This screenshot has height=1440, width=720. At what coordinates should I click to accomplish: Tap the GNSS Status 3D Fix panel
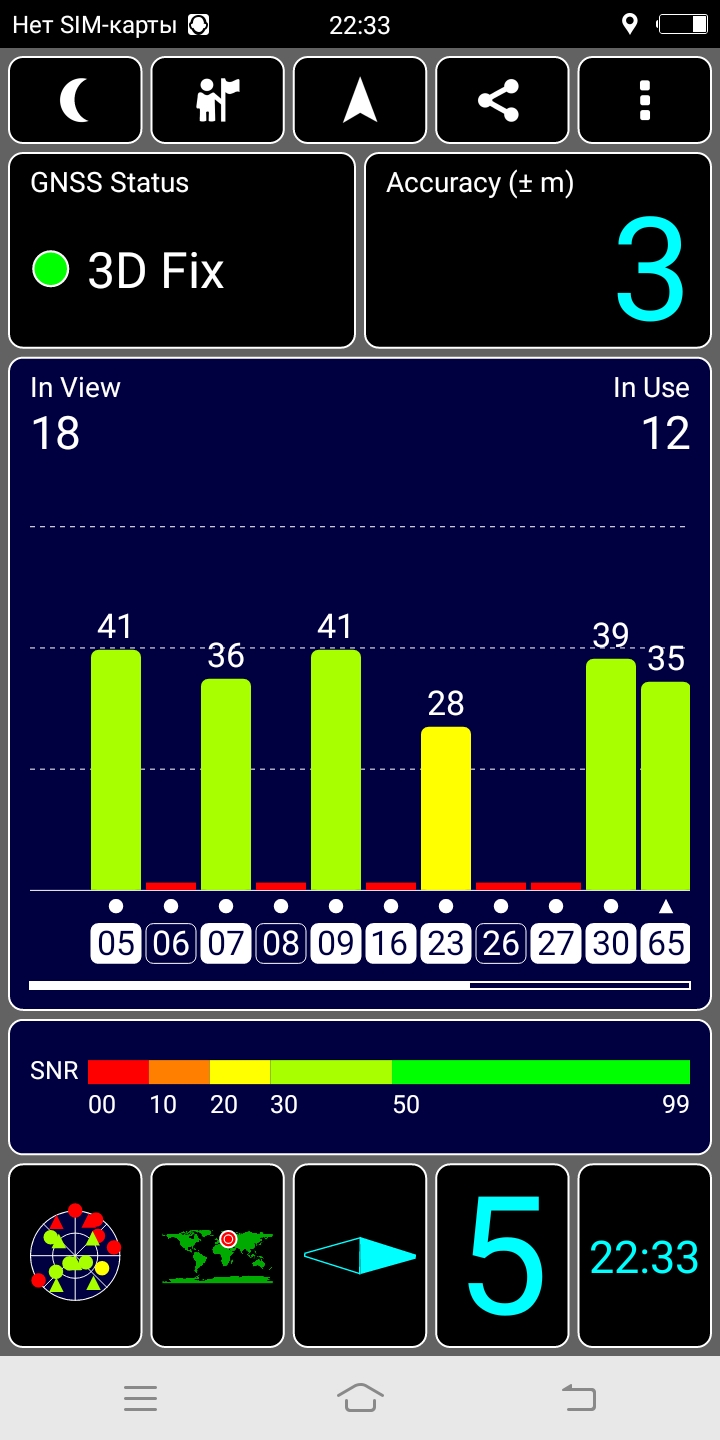pos(182,250)
